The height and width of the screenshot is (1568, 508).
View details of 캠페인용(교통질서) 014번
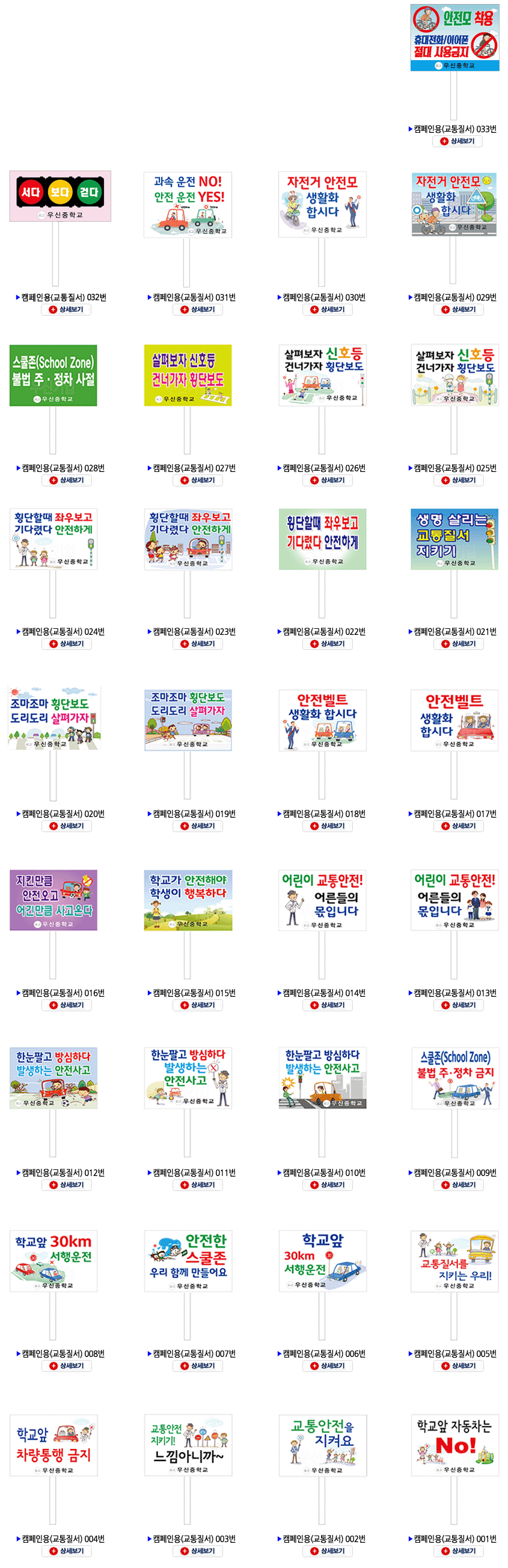click(327, 1005)
